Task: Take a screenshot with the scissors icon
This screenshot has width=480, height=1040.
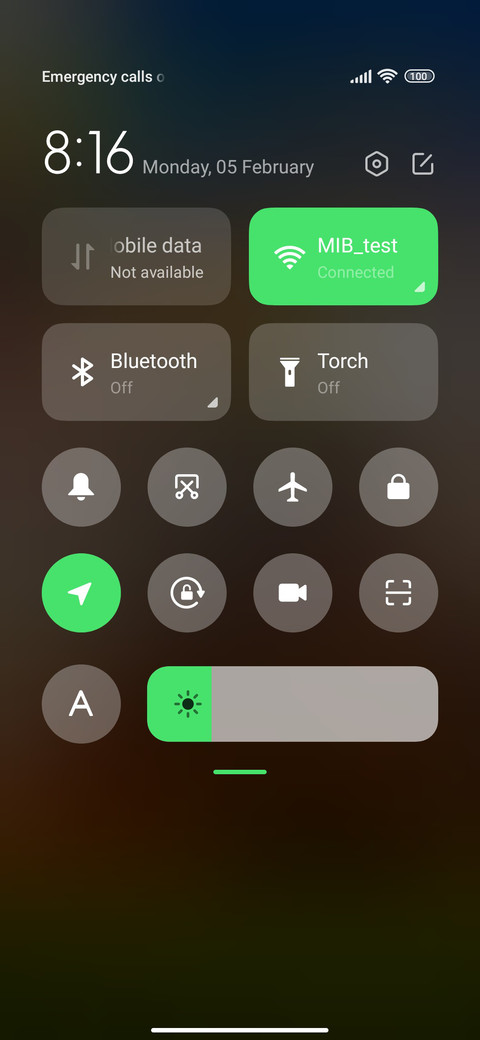Action: 187,488
